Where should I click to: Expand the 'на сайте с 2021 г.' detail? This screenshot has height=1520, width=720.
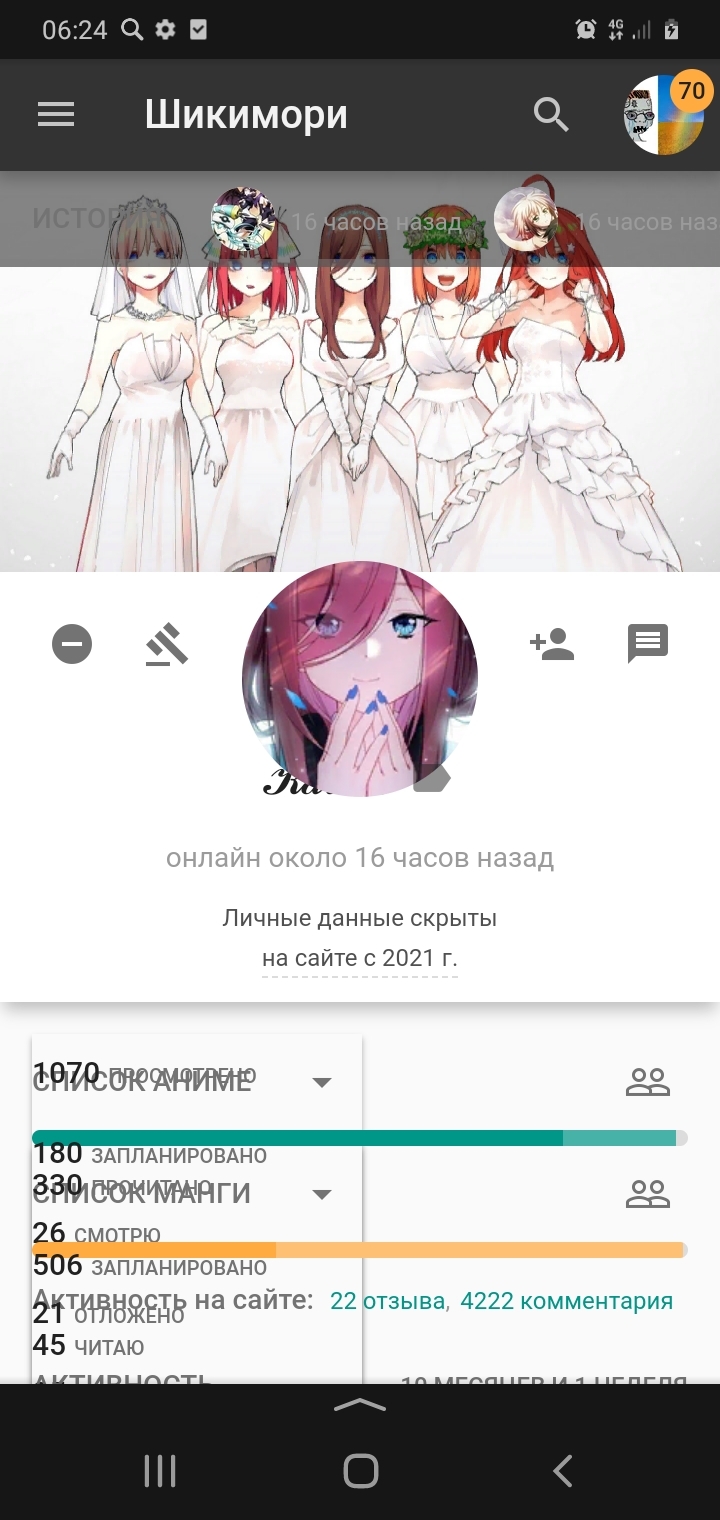click(x=360, y=958)
